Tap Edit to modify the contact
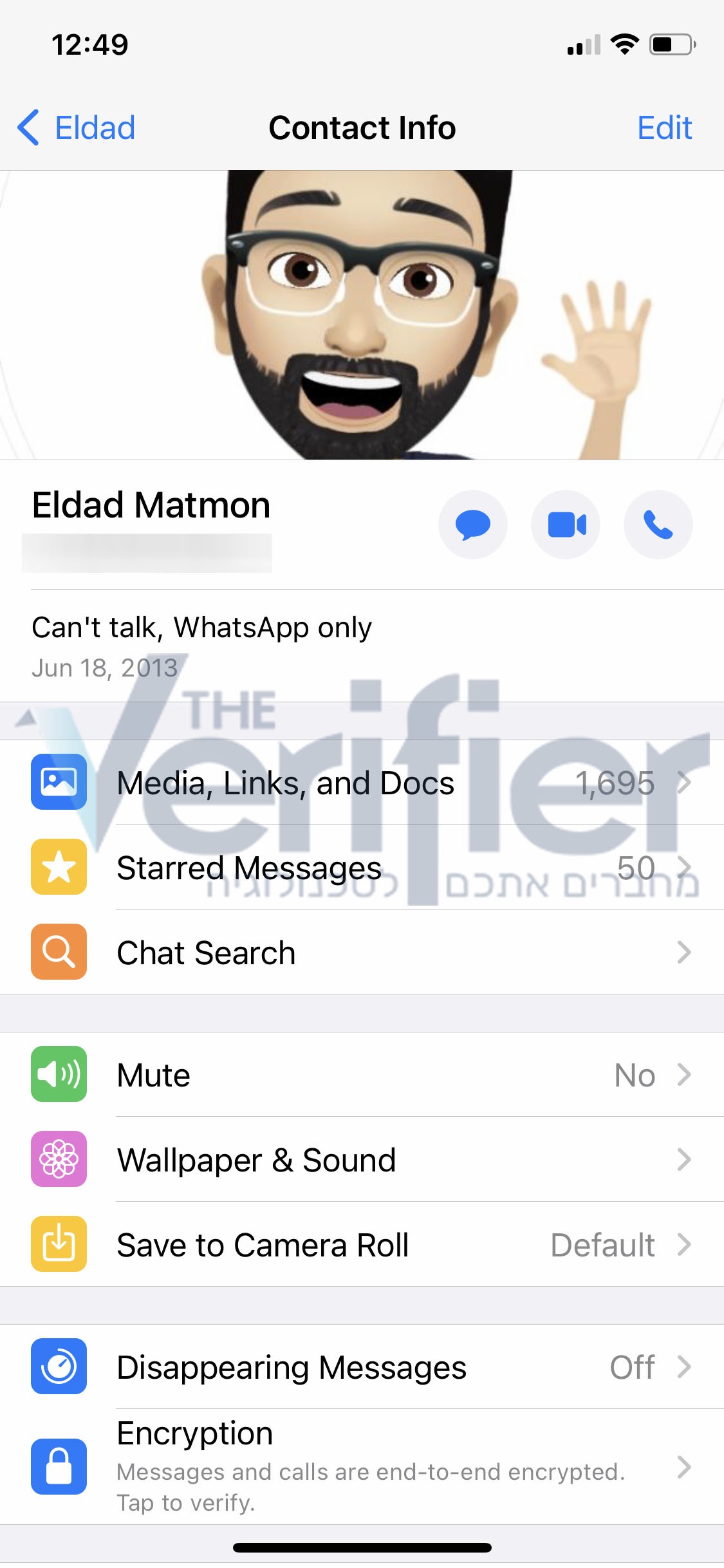Screen dimensions: 724x1568 [x=664, y=127]
